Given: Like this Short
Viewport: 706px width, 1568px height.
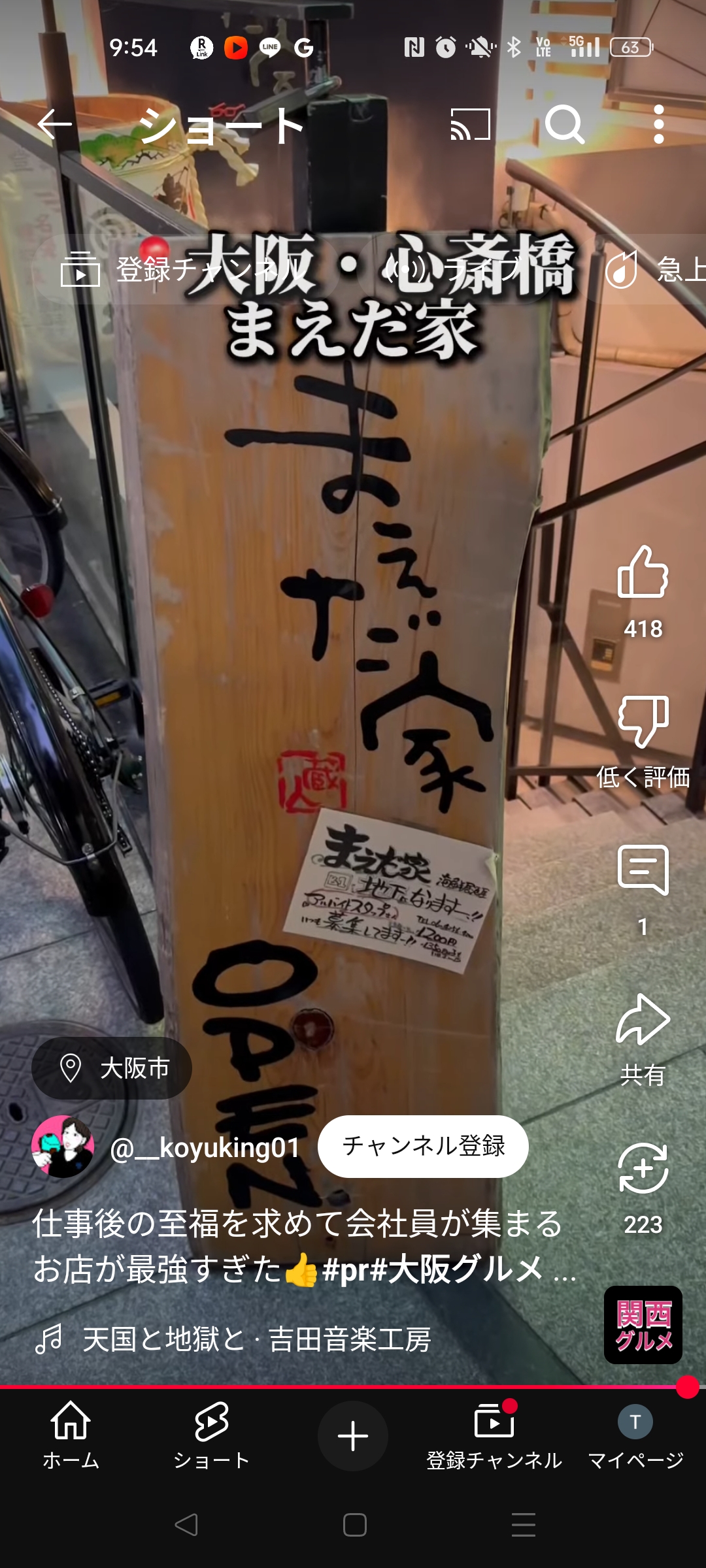Looking at the screenshot, I should (643, 574).
